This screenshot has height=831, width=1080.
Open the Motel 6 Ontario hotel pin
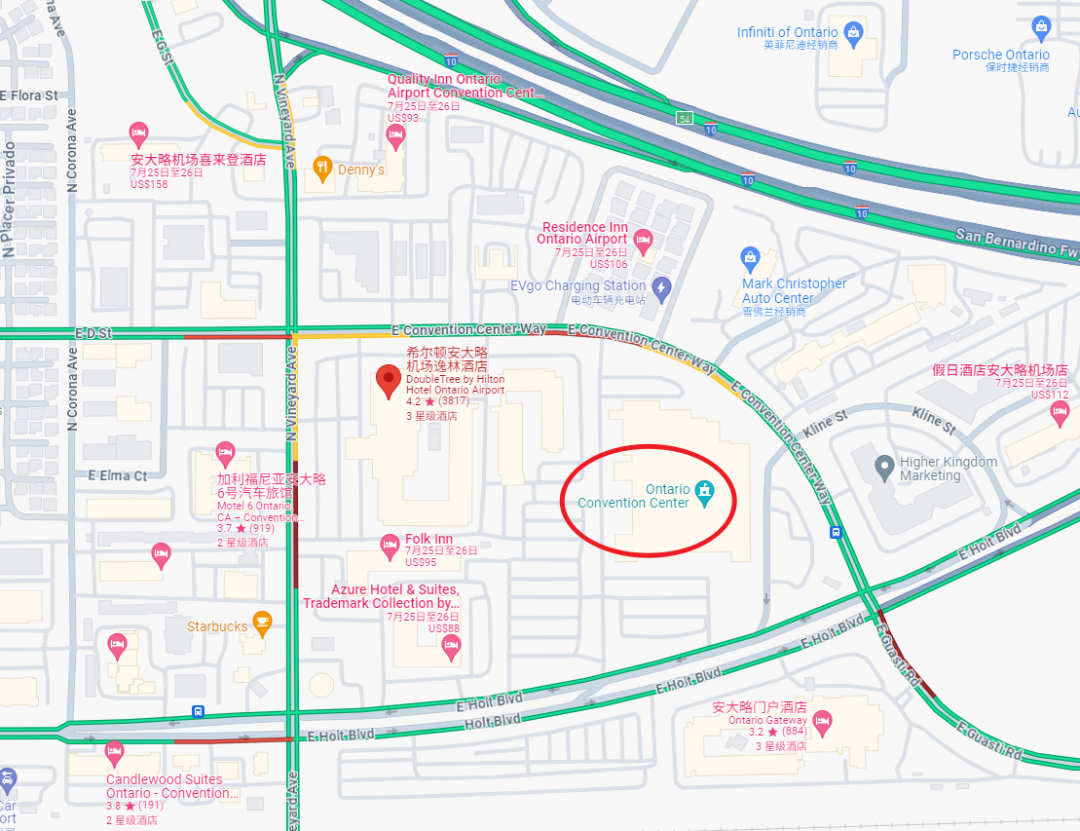coord(225,453)
